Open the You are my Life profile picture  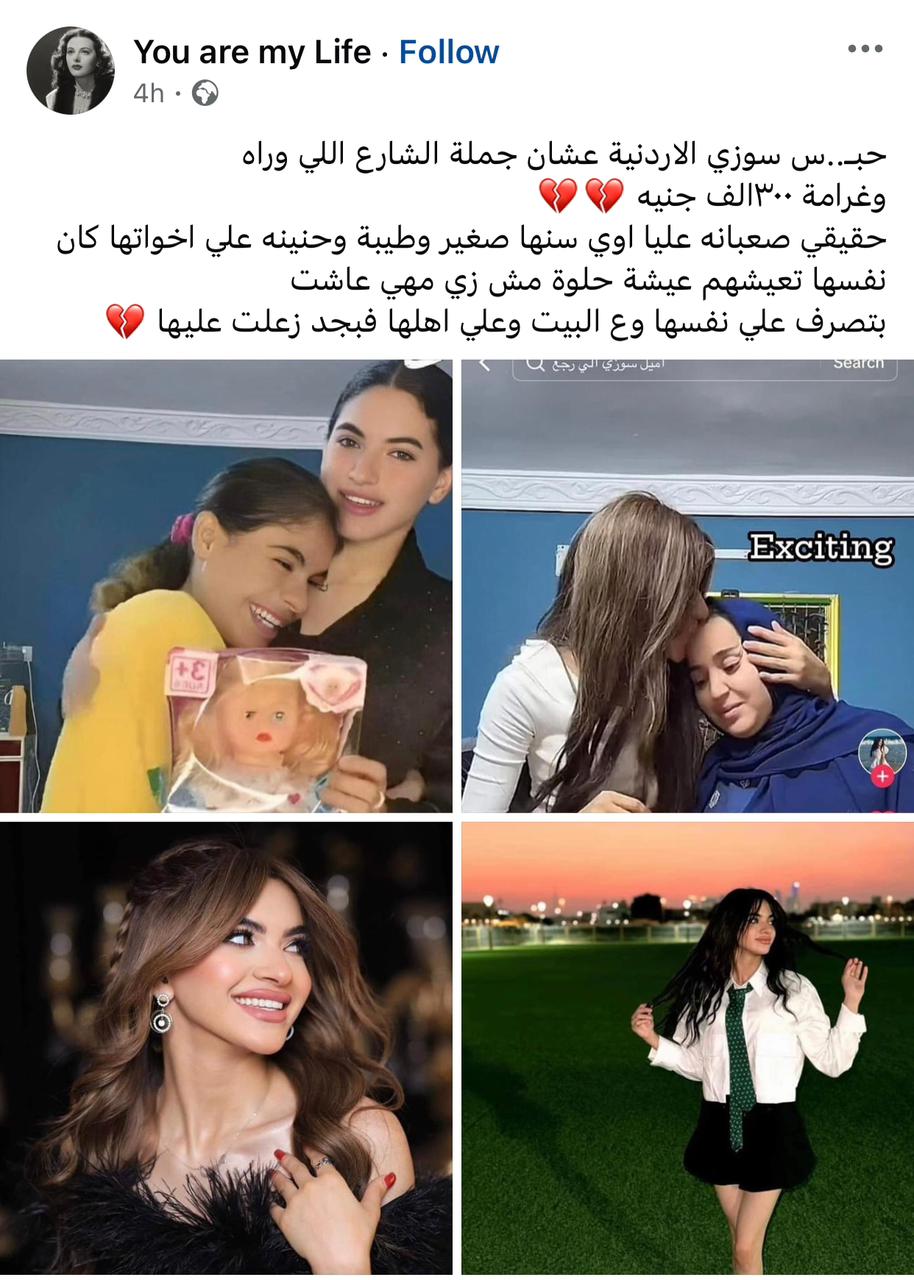tap(70, 70)
